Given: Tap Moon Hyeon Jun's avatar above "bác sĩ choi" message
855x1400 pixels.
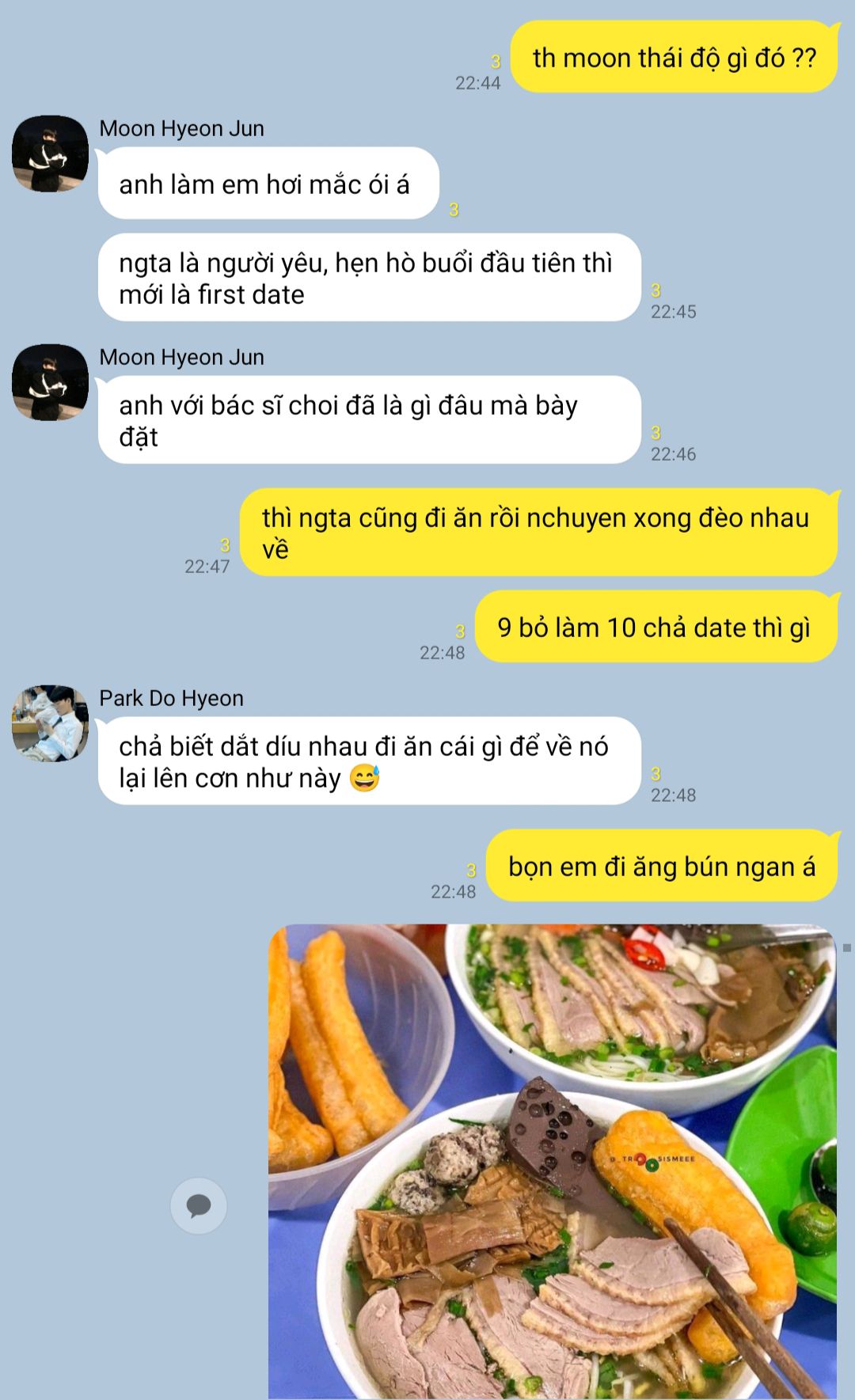Looking at the screenshot, I should tap(50, 382).
